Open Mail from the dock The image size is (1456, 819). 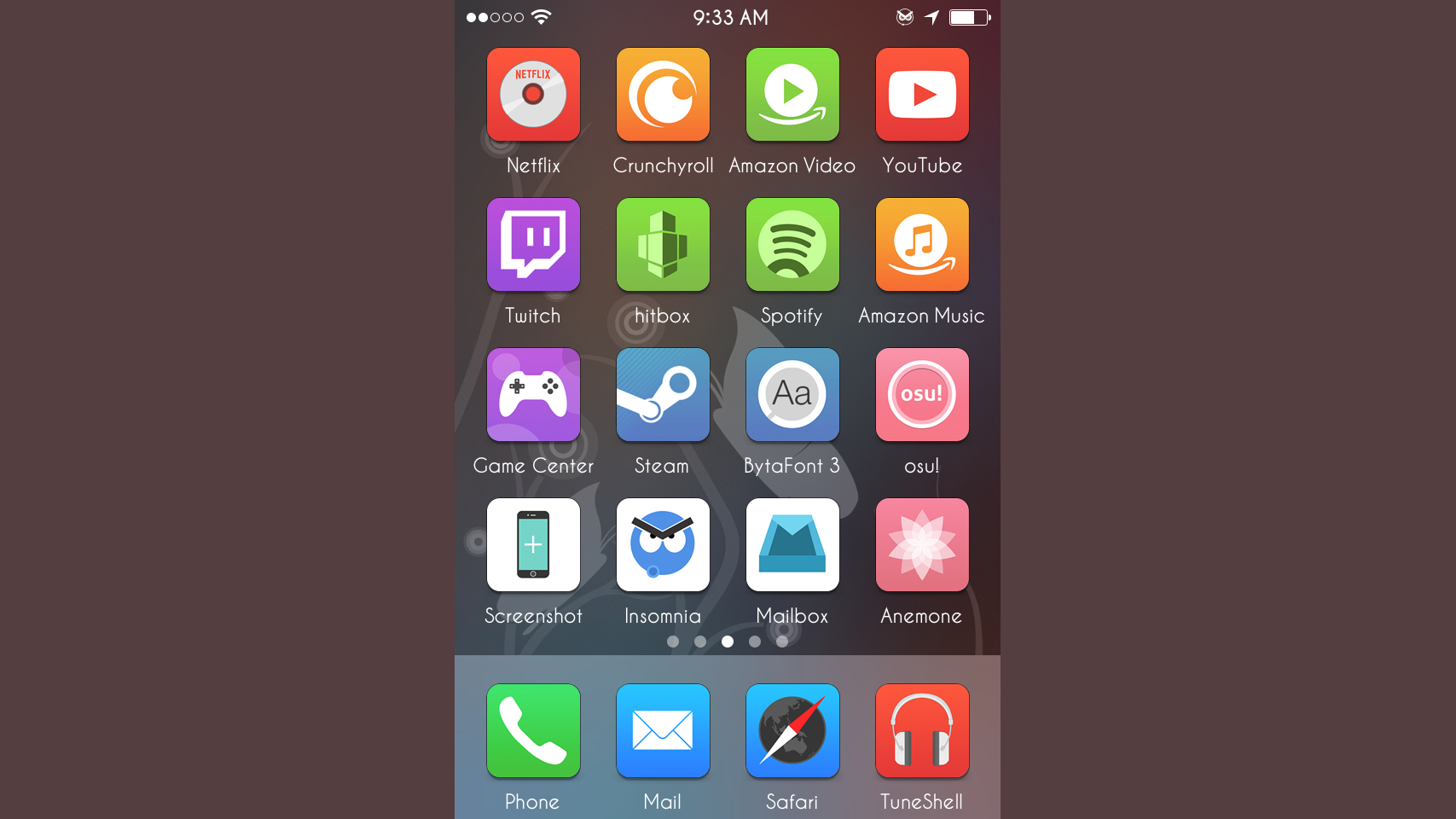coord(663,731)
